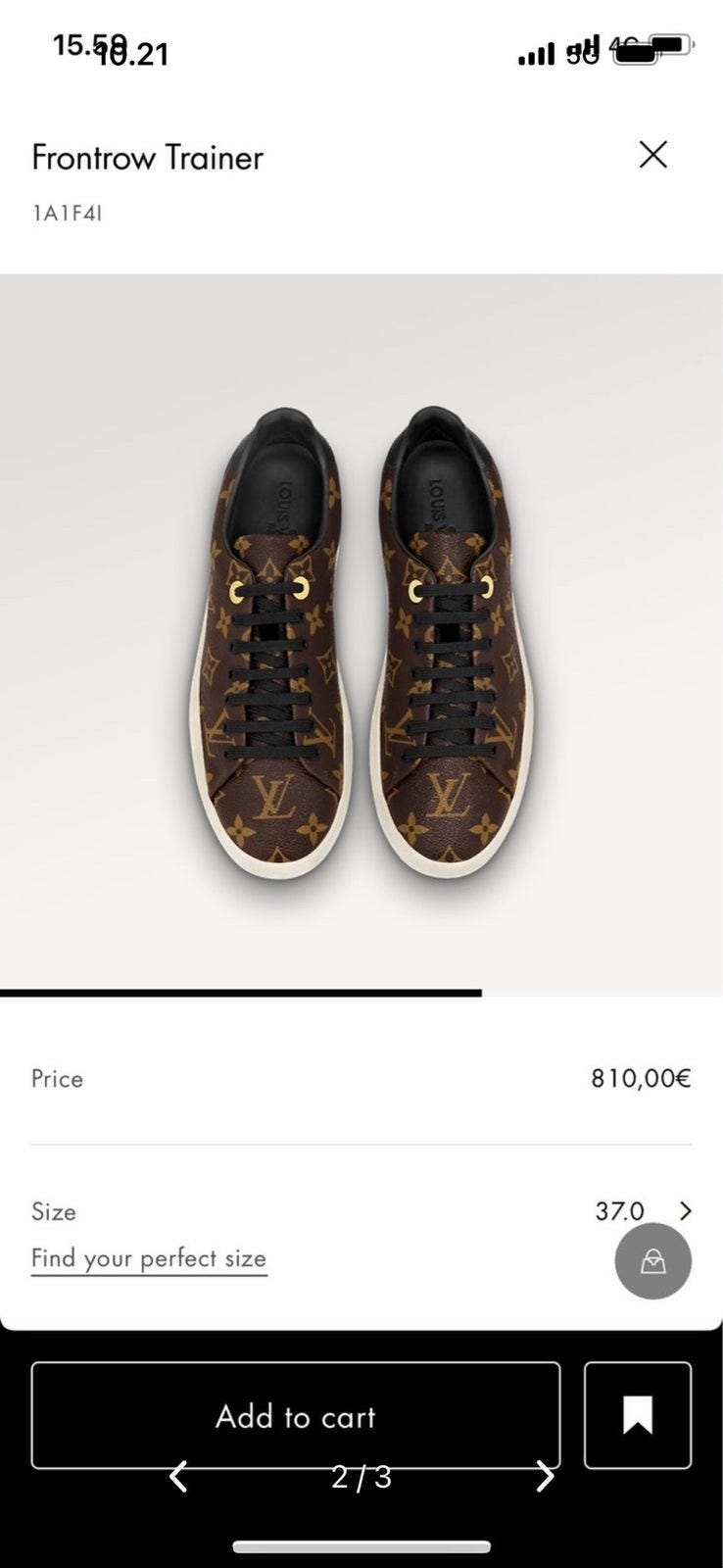Viewport: 723px width, 1568px height.
Task: Open the shopping bag floating button
Action: click(652, 1261)
